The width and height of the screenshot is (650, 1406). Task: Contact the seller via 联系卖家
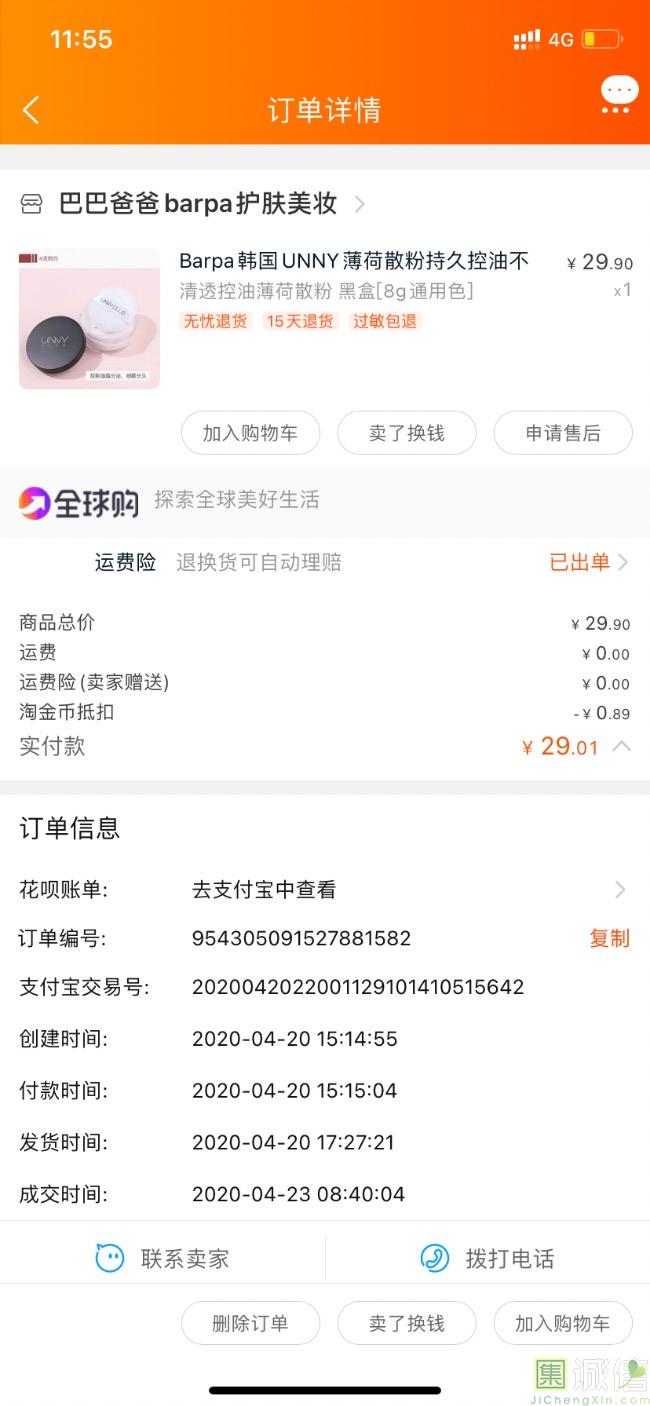163,1258
